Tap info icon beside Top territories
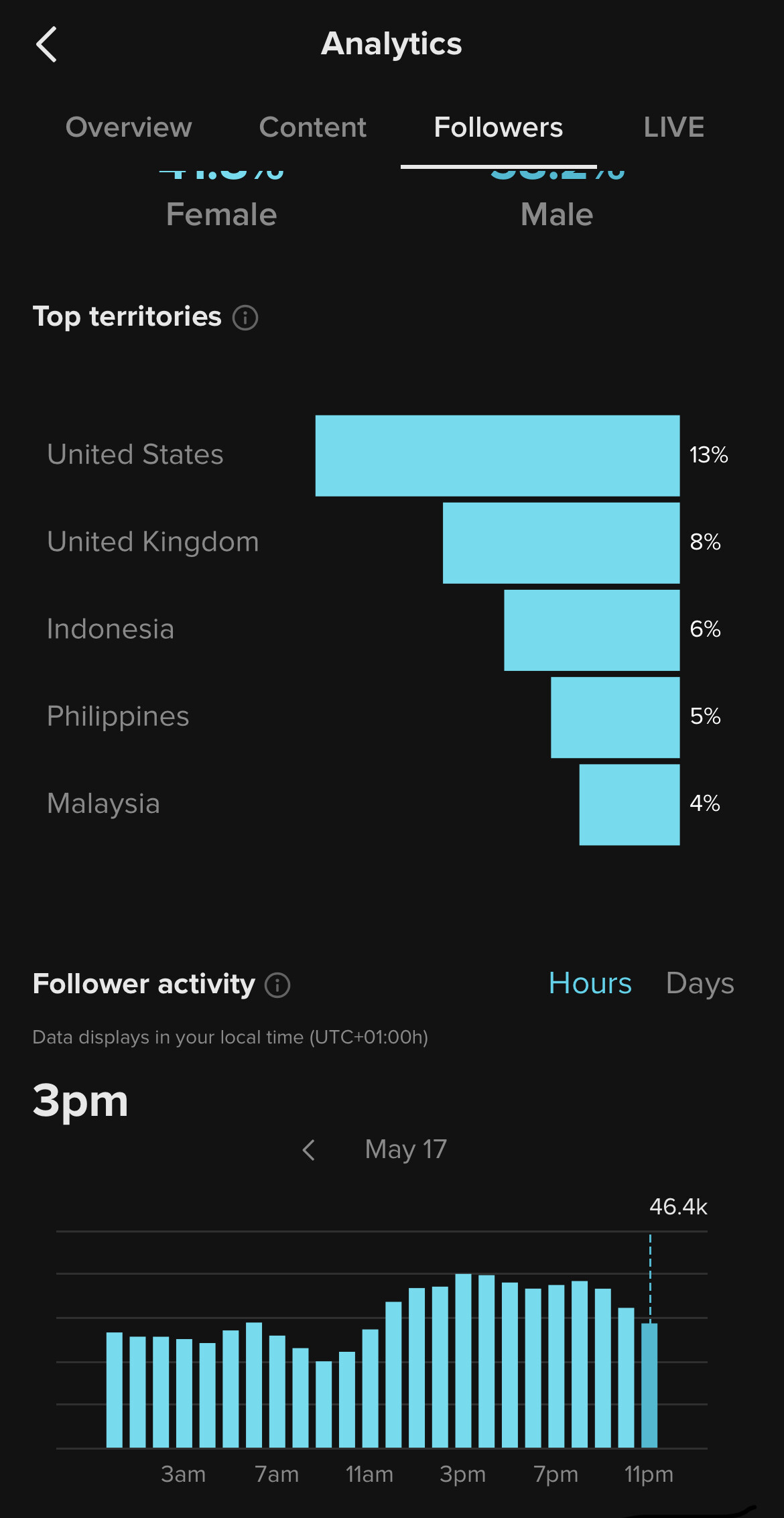The image size is (784, 1518). [245, 317]
